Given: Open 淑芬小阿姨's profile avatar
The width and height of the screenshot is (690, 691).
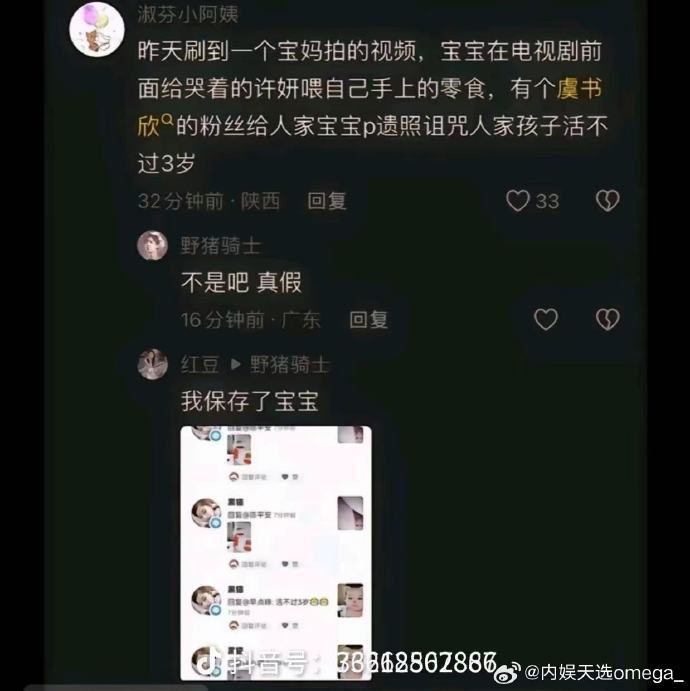Looking at the screenshot, I should click(97, 27).
